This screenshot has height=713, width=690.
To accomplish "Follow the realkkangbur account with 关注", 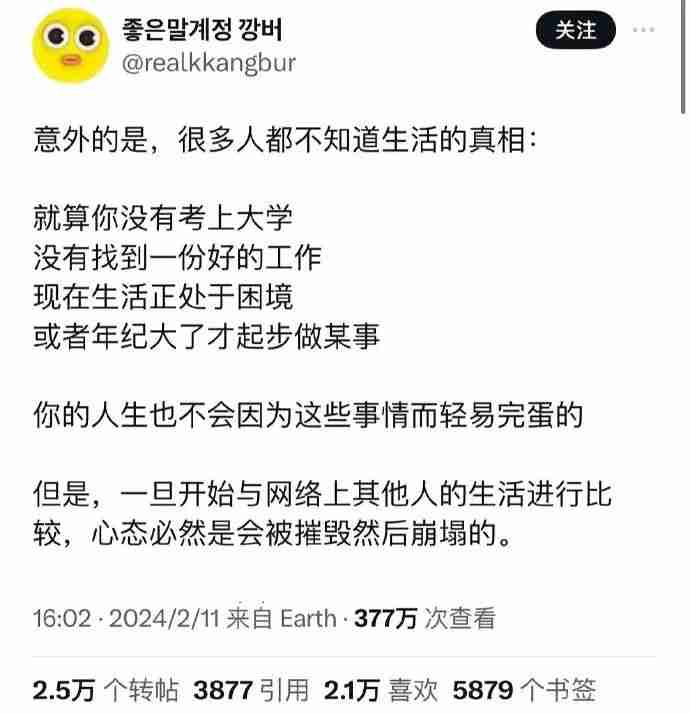I will pos(575,30).
